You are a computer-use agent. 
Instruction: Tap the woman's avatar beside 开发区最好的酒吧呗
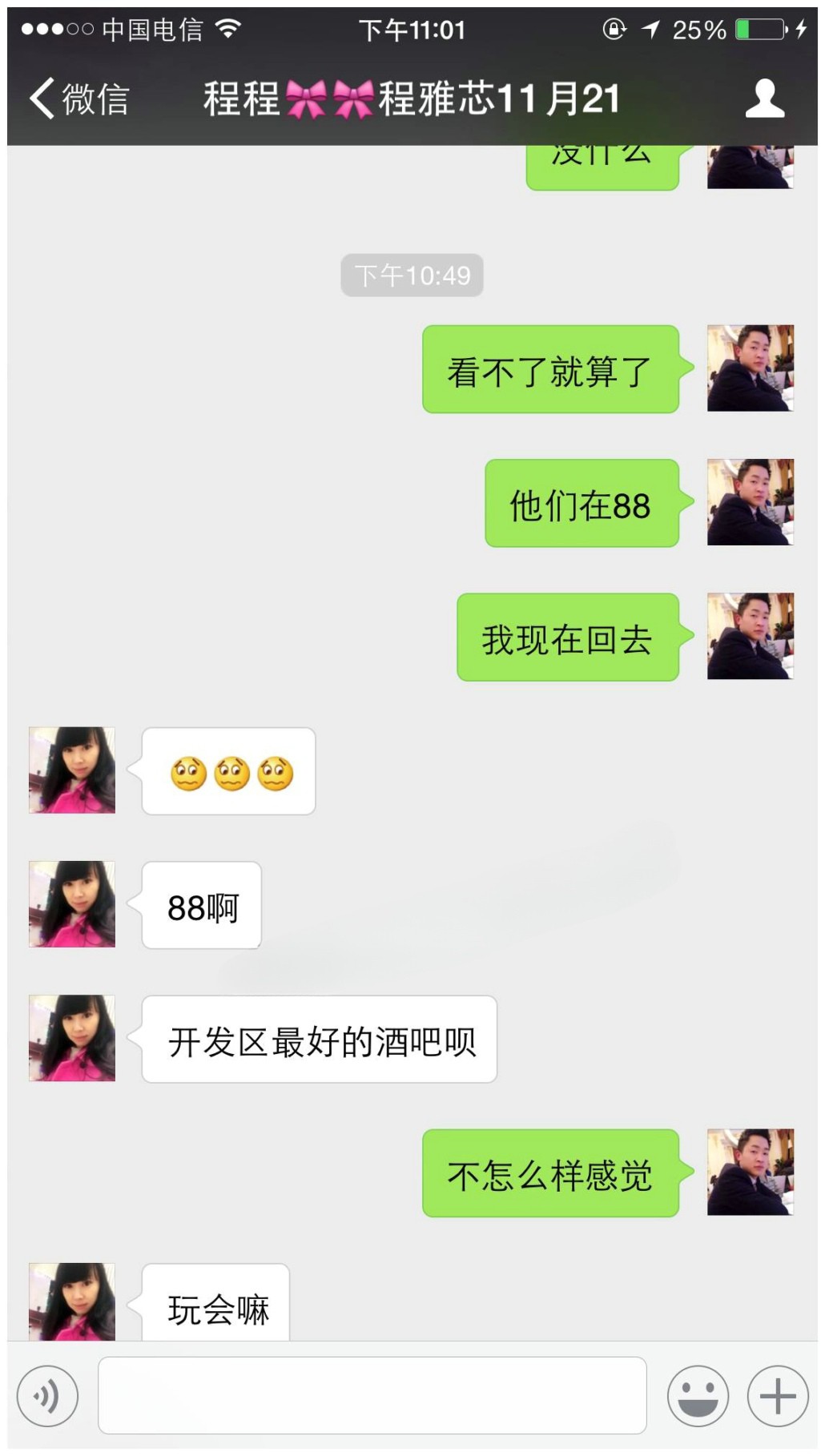click(x=72, y=1038)
